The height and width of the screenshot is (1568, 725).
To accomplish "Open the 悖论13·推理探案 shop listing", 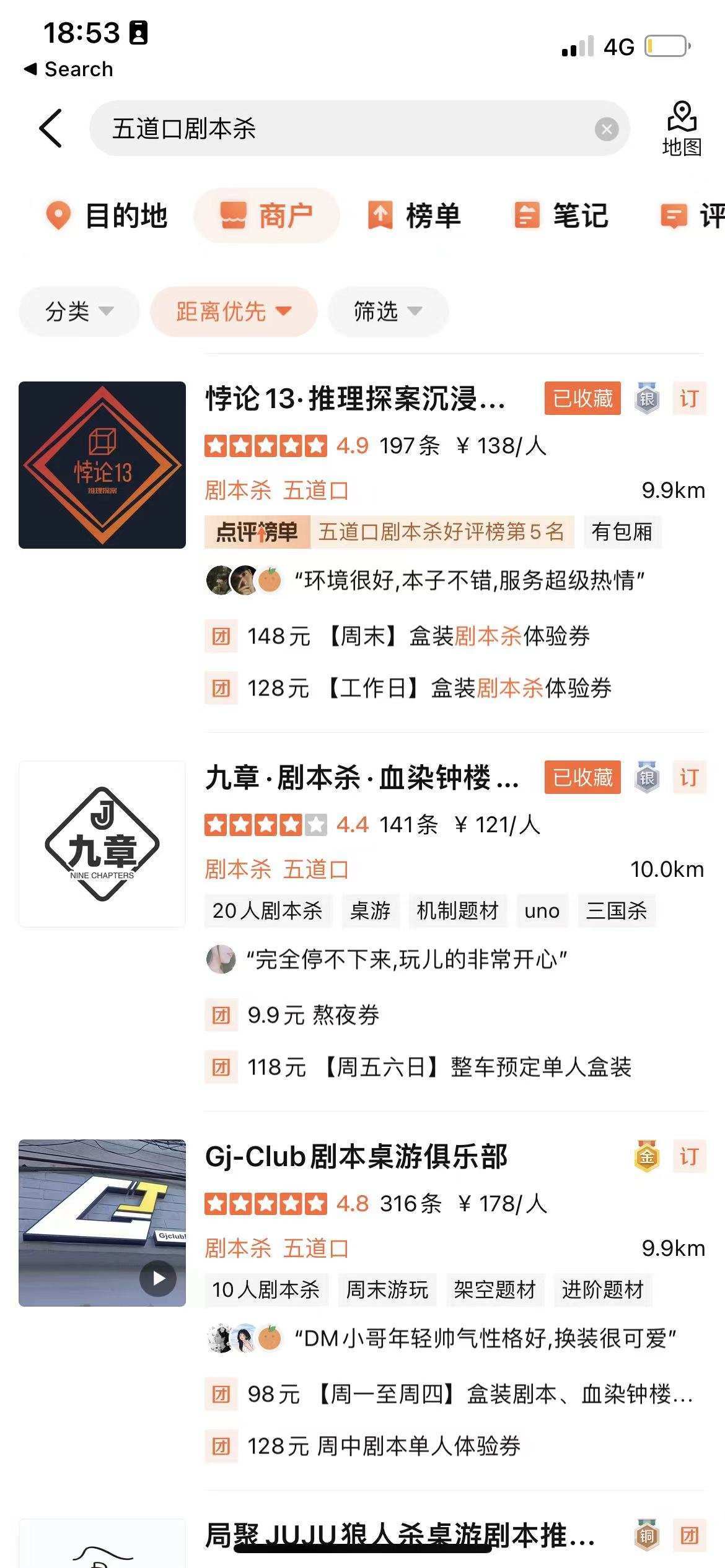I will coord(354,399).
